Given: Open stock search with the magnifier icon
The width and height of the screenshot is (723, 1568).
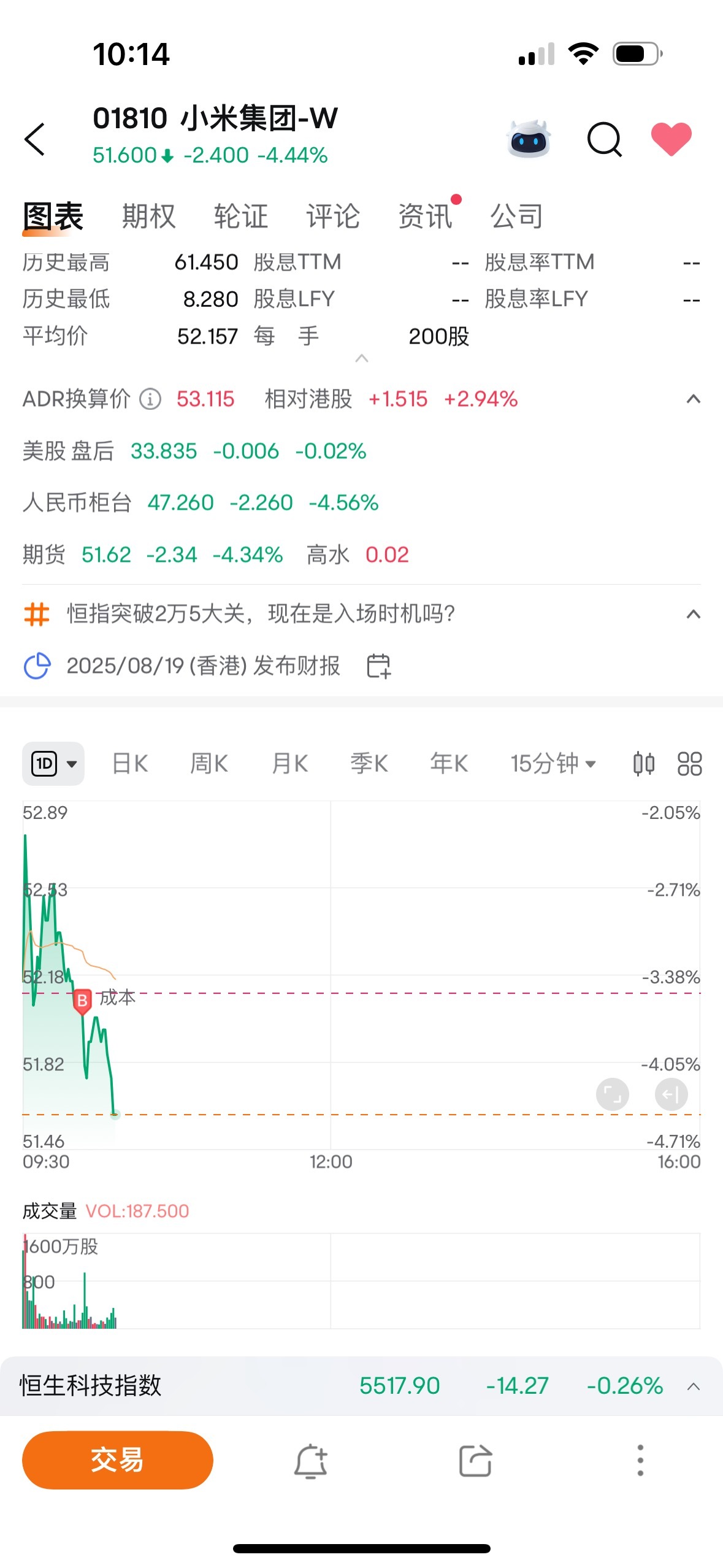Looking at the screenshot, I should click(x=605, y=139).
